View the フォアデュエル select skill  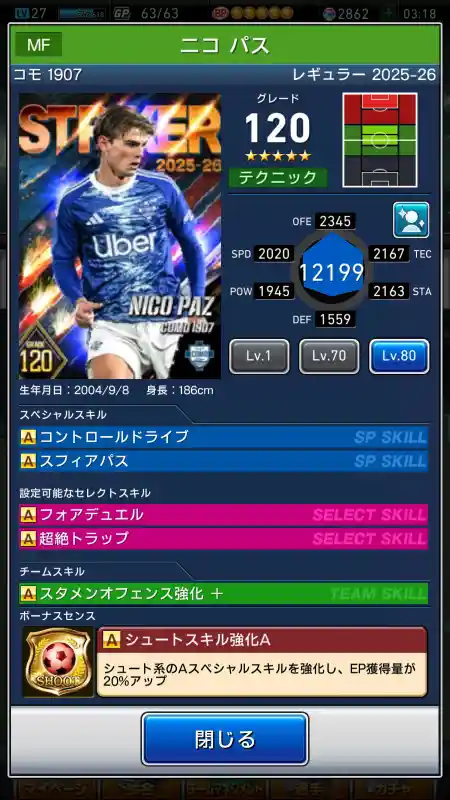pos(223,515)
